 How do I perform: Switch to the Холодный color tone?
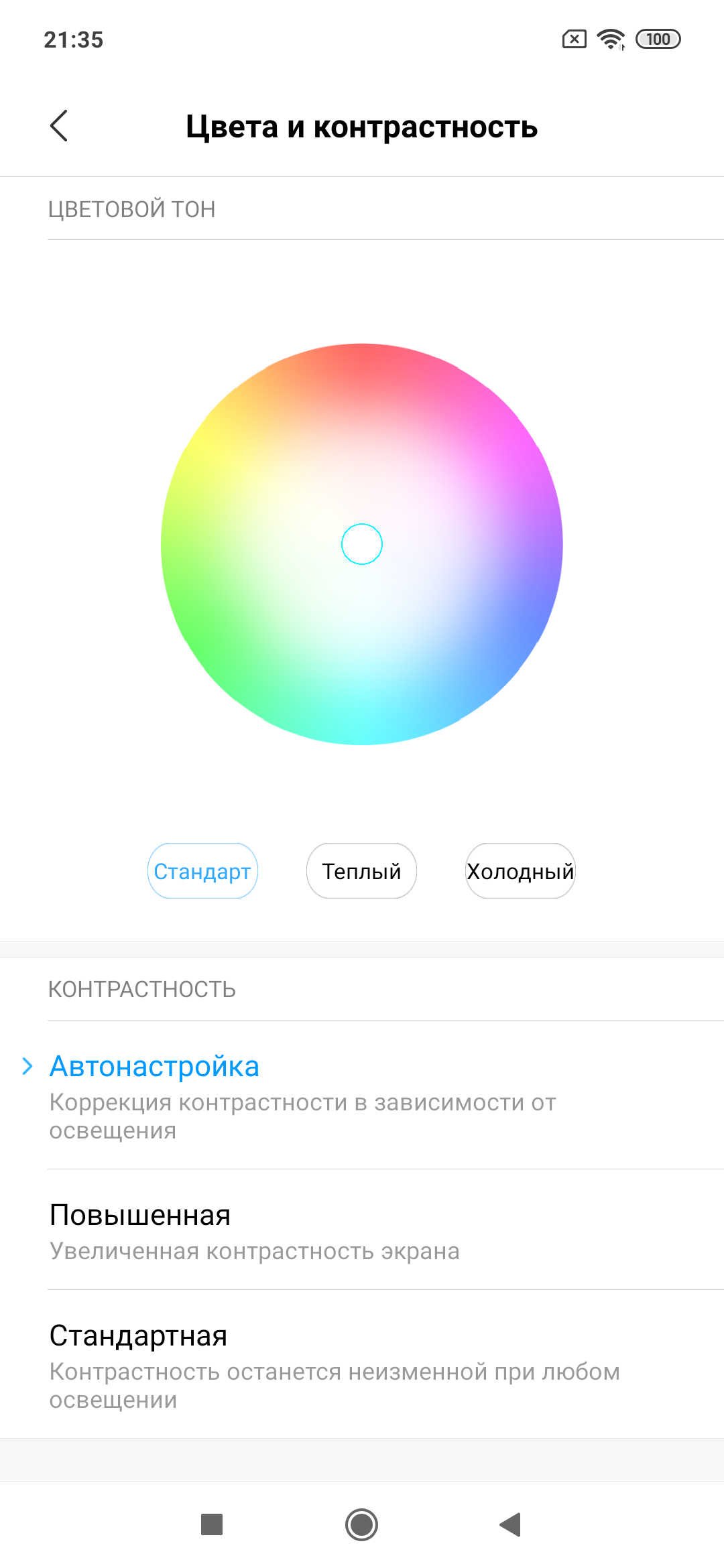click(x=520, y=871)
